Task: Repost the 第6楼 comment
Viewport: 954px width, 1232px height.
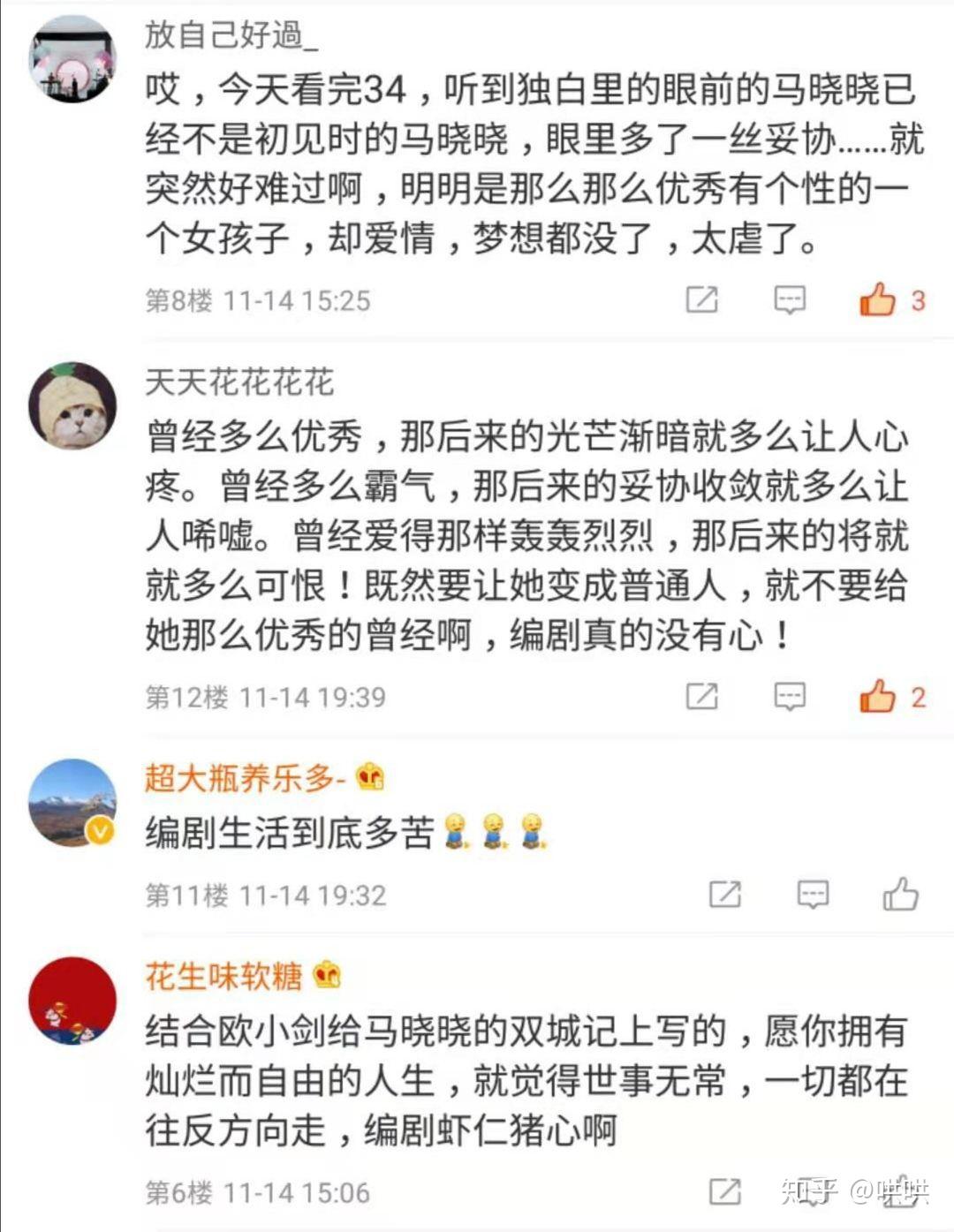Action: click(725, 1191)
